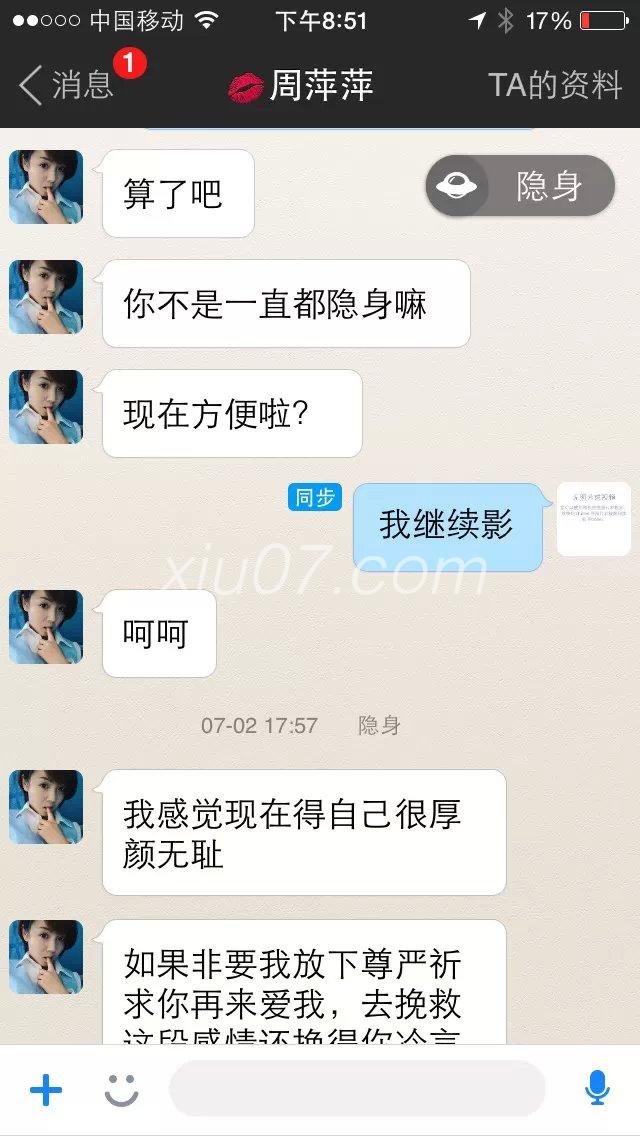The height and width of the screenshot is (1136, 640).
Task: Open the plus attachment menu
Action: coord(46,1090)
